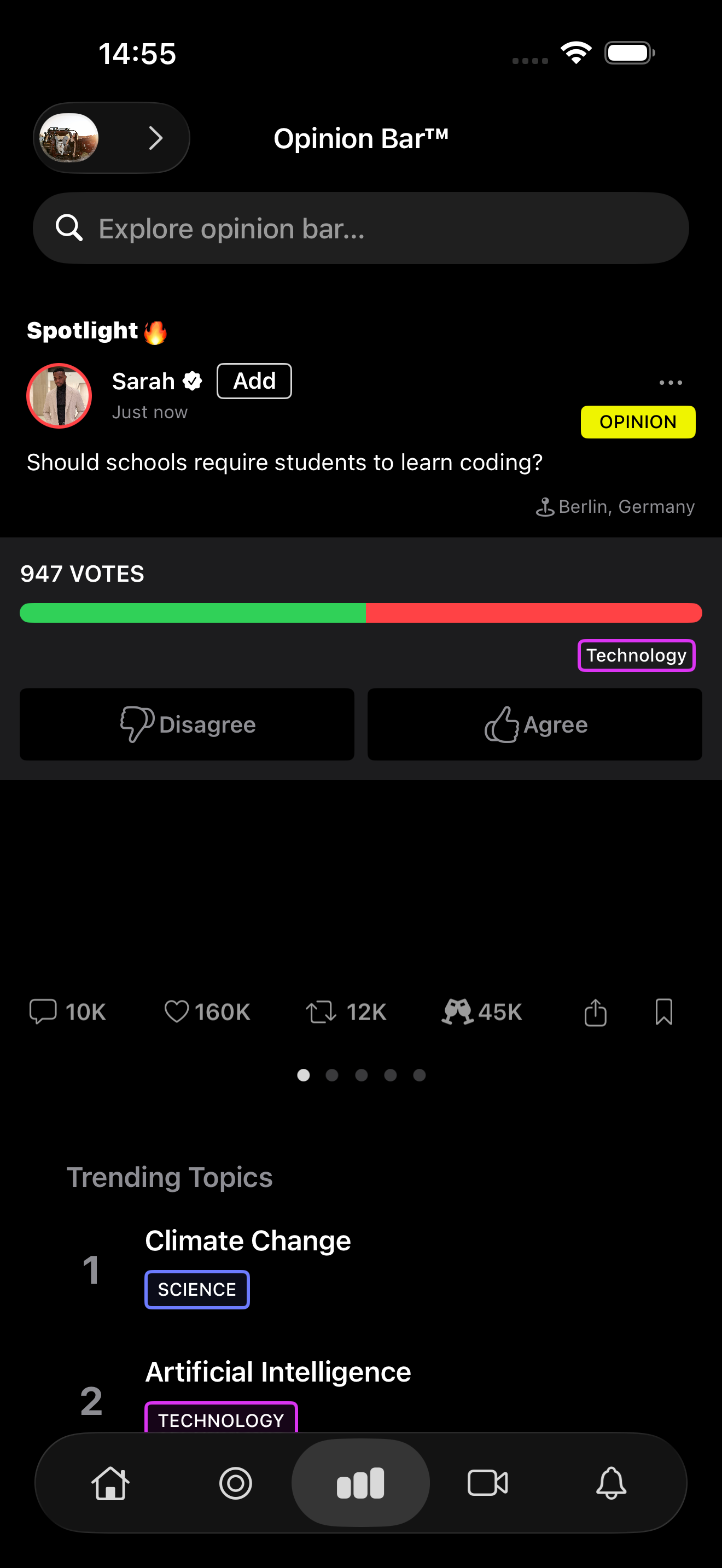
Task: Bookmark Sarah's opinion post
Action: click(x=663, y=1013)
